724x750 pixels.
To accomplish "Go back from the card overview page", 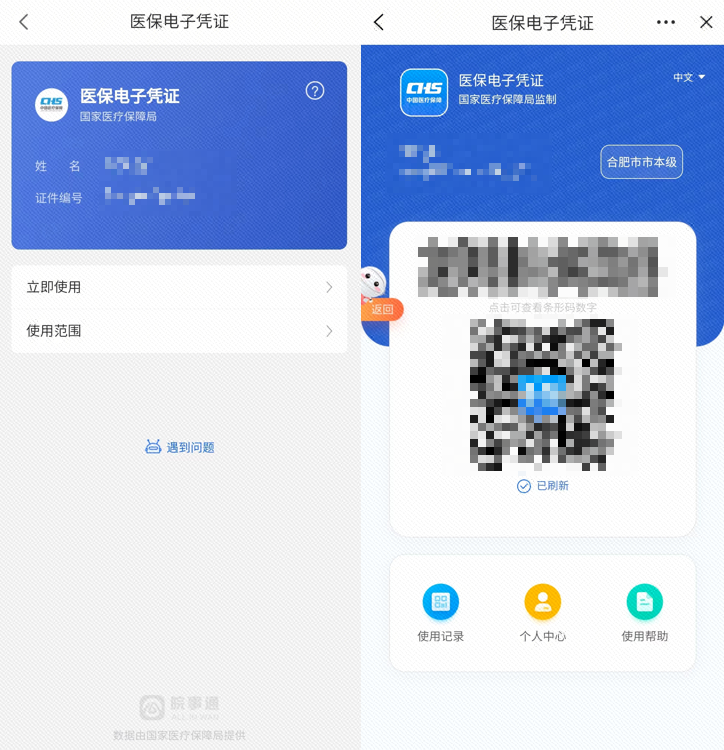I will 24,22.
